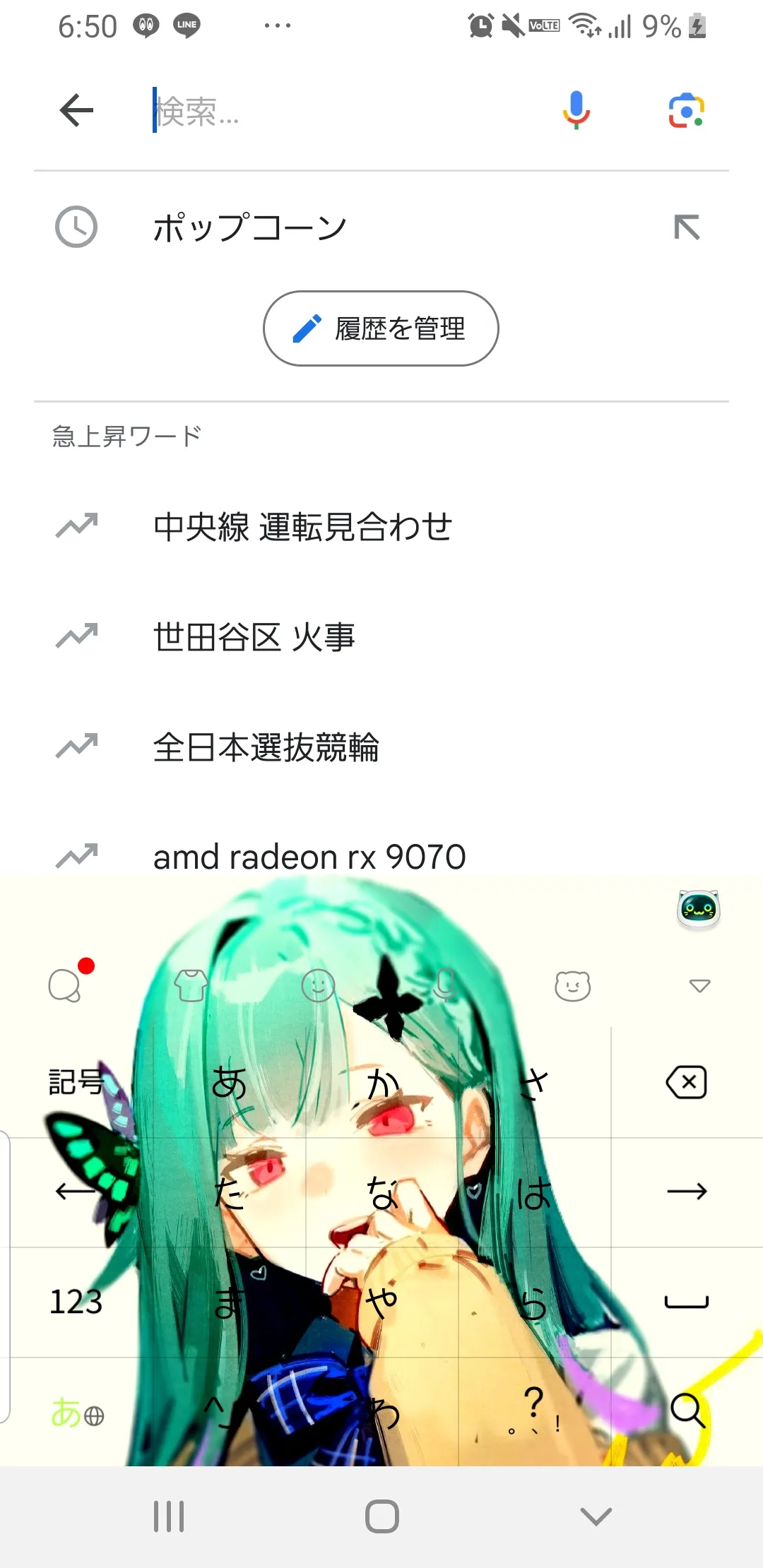Open 履歴を管理 history management
763x1568 pixels.
point(381,328)
